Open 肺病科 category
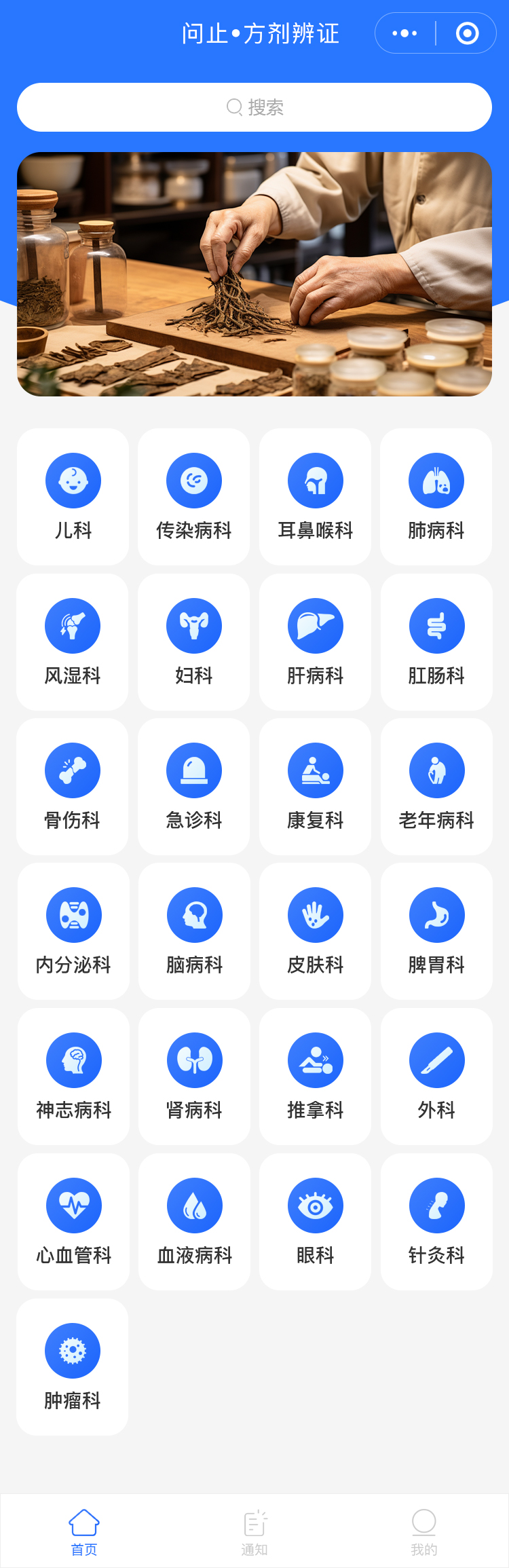The width and height of the screenshot is (509, 1568). [x=436, y=497]
